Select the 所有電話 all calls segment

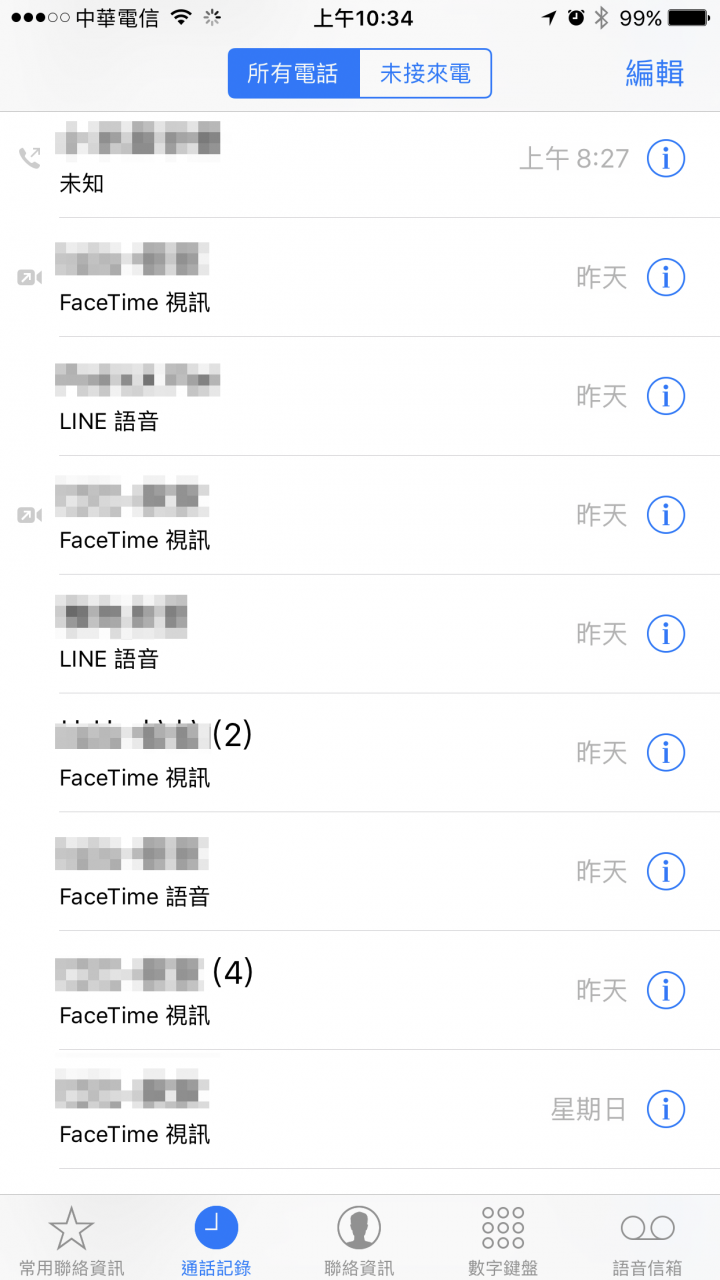[293, 74]
